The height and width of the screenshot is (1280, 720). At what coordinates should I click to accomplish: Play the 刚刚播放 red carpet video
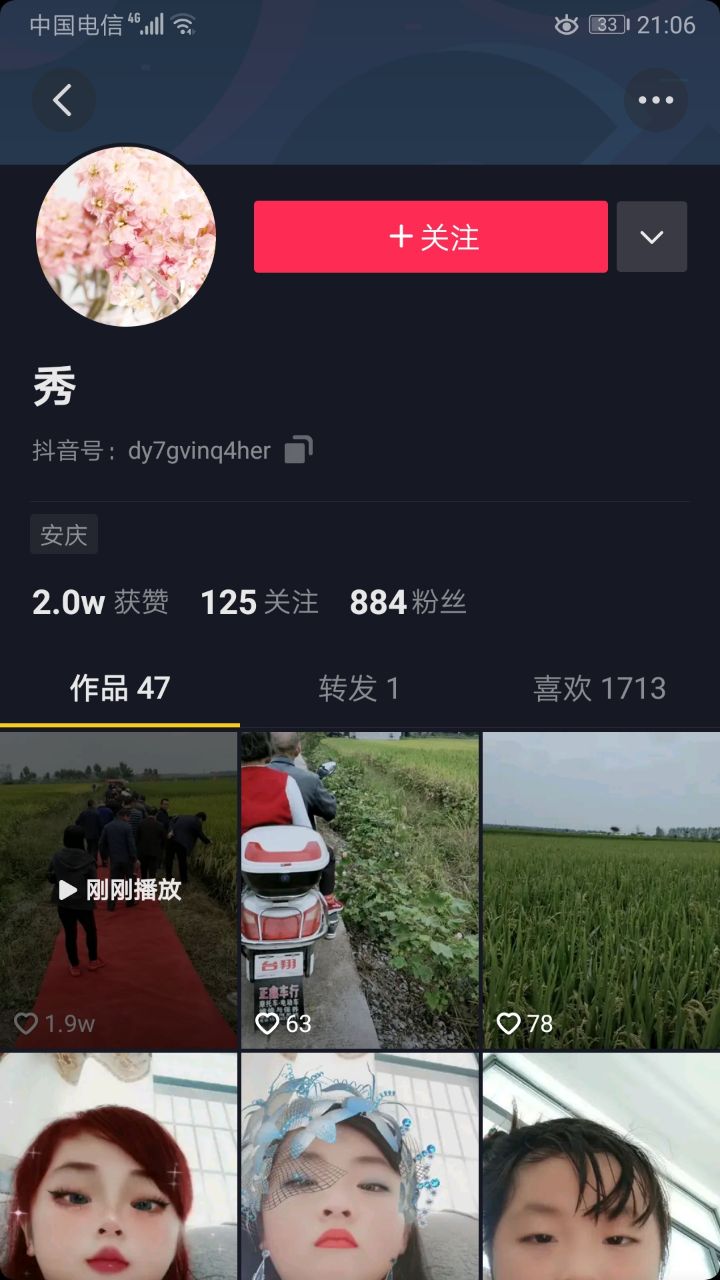[119, 890]
